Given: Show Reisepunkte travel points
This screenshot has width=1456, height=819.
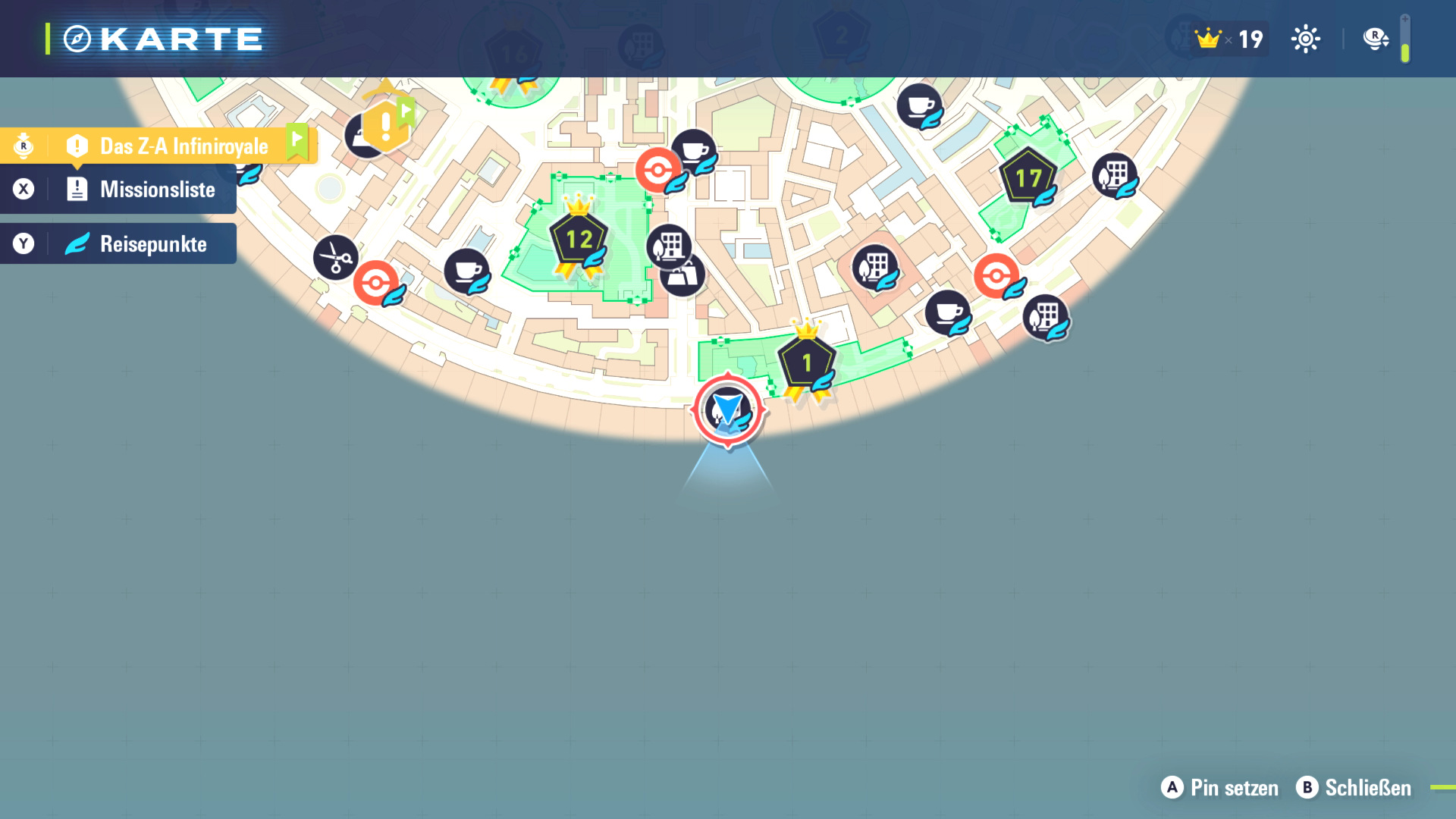Looking at the screenshot, I should 152,244.
